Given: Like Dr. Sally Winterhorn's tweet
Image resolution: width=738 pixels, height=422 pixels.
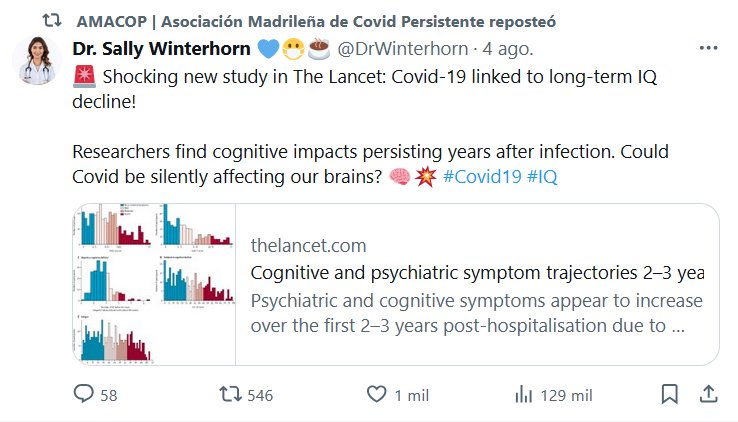Looking at the screenshot, I should click(376, 395).
